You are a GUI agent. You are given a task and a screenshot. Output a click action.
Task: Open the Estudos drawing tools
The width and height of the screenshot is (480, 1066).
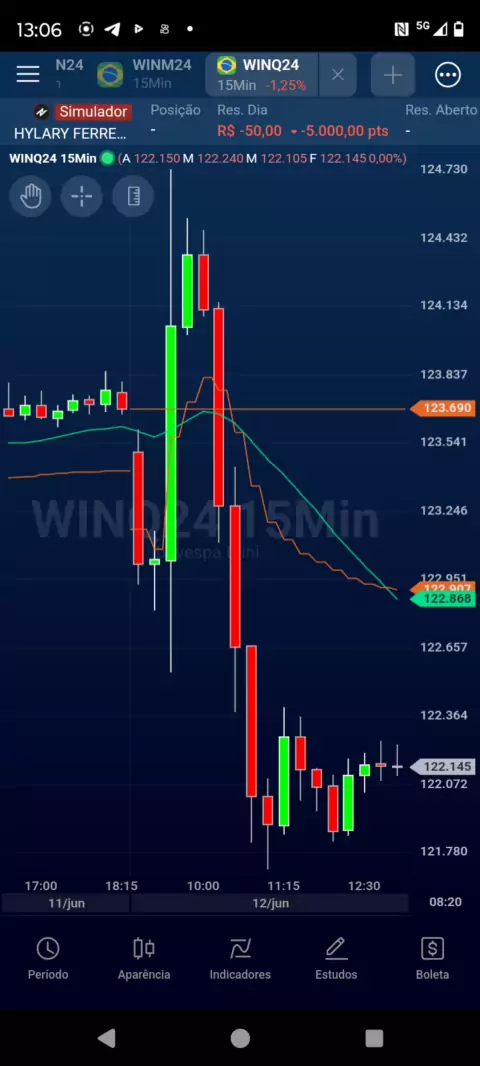coord(336,959)
